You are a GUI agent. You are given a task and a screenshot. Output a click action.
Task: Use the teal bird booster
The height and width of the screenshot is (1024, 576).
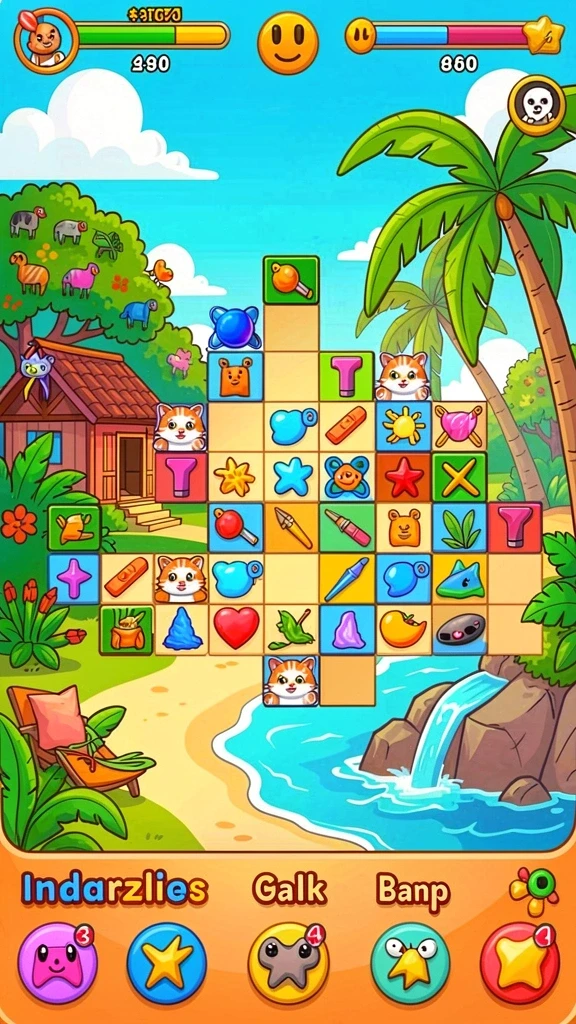410,962
